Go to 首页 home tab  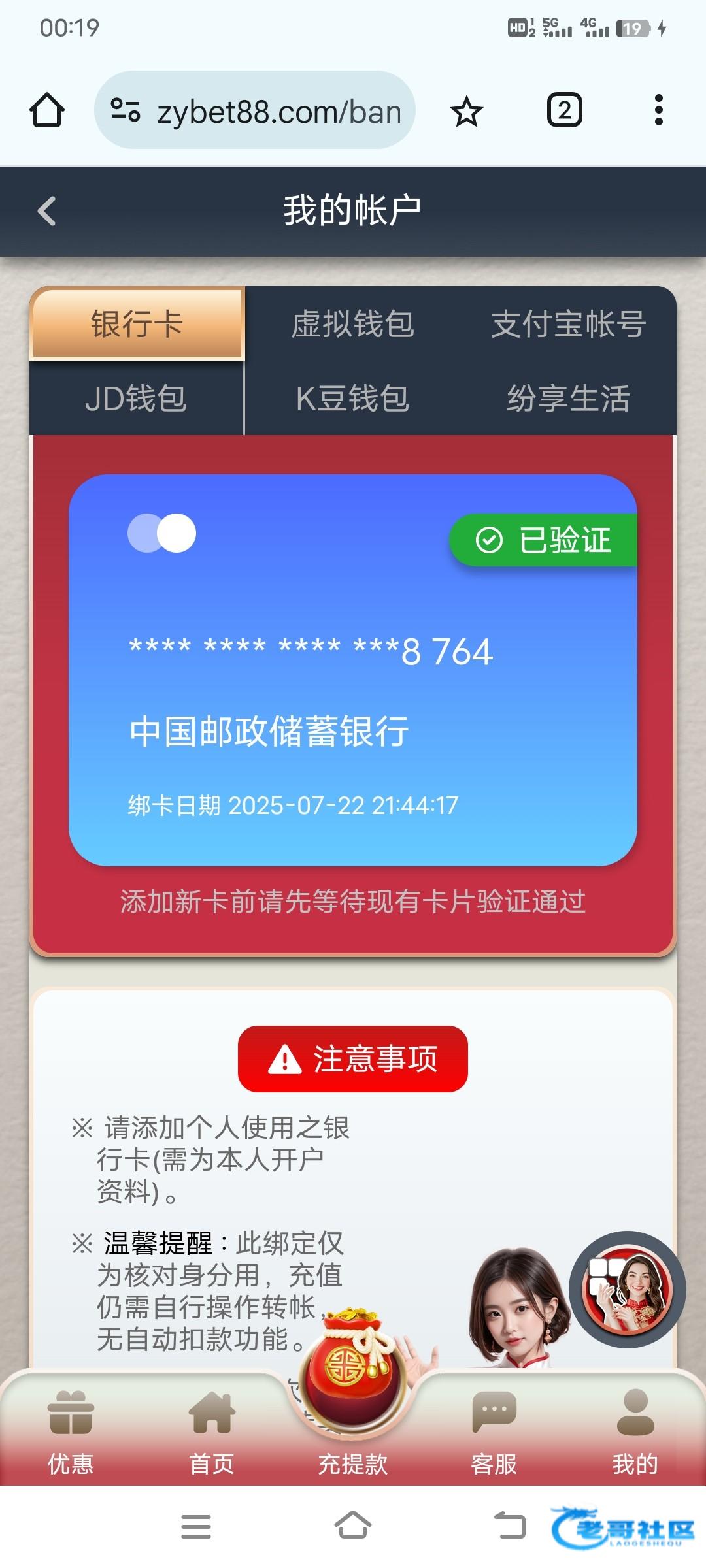coord(212,1431)
